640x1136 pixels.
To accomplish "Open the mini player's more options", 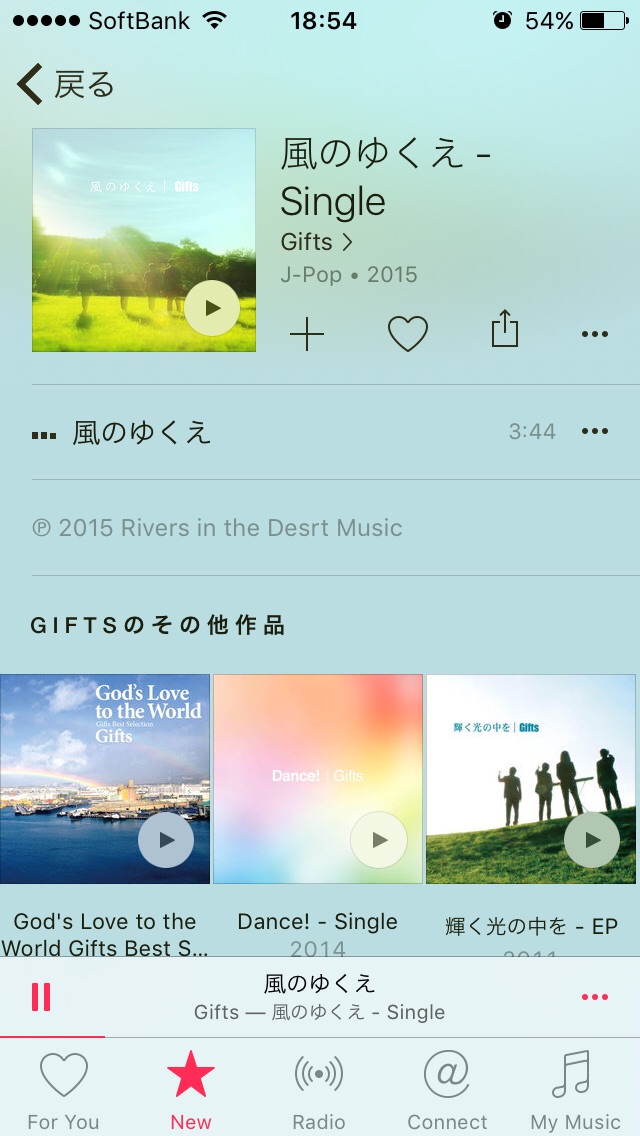I will click(595, 997).
